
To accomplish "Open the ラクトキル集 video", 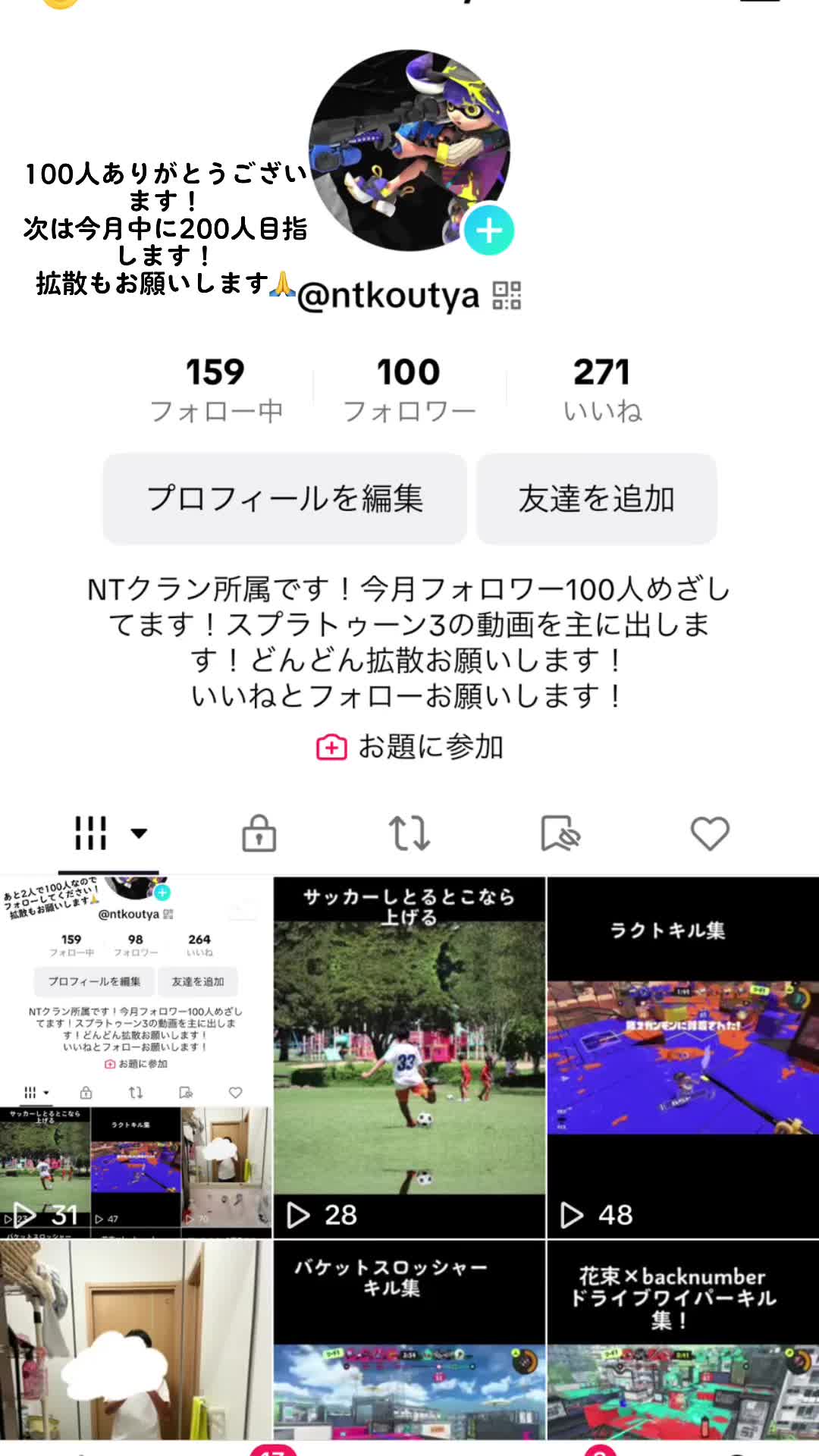I will (683, 1058).
